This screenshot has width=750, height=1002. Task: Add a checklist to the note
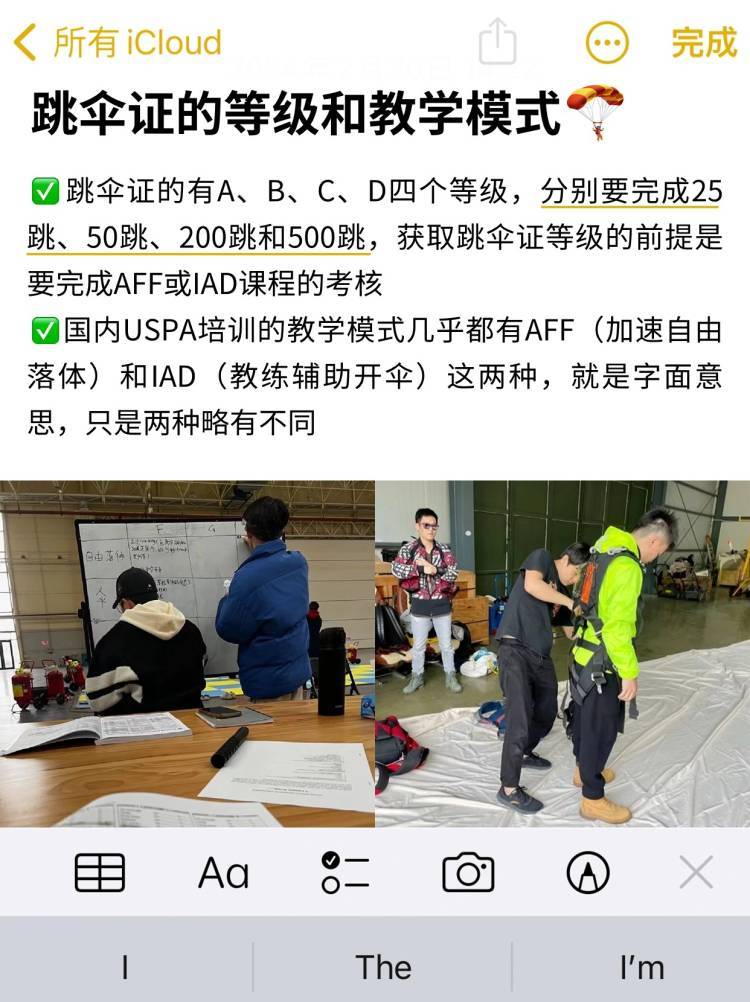pyautogui.click(x=345, y=873)
